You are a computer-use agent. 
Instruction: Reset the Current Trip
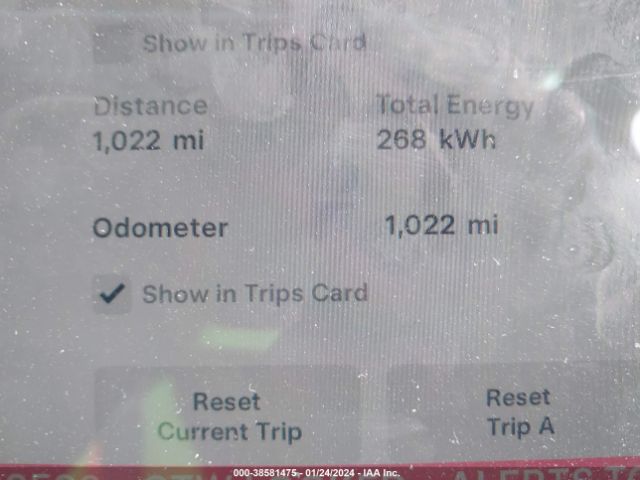228,416
